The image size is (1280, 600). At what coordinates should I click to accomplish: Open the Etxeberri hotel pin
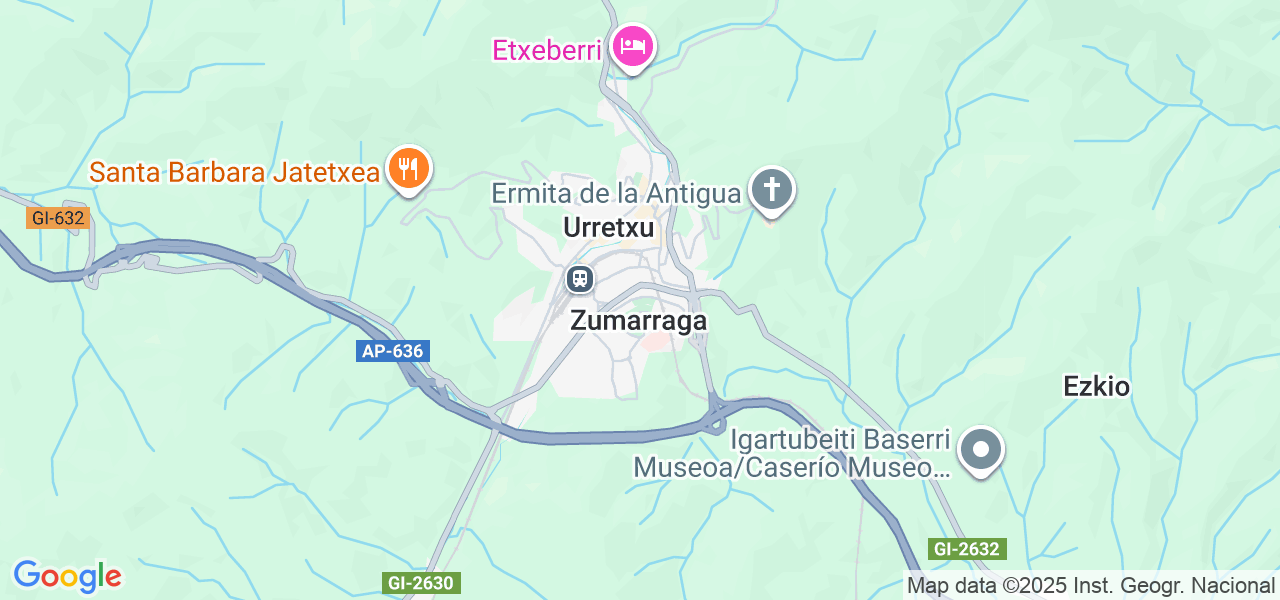pos(632,46)
